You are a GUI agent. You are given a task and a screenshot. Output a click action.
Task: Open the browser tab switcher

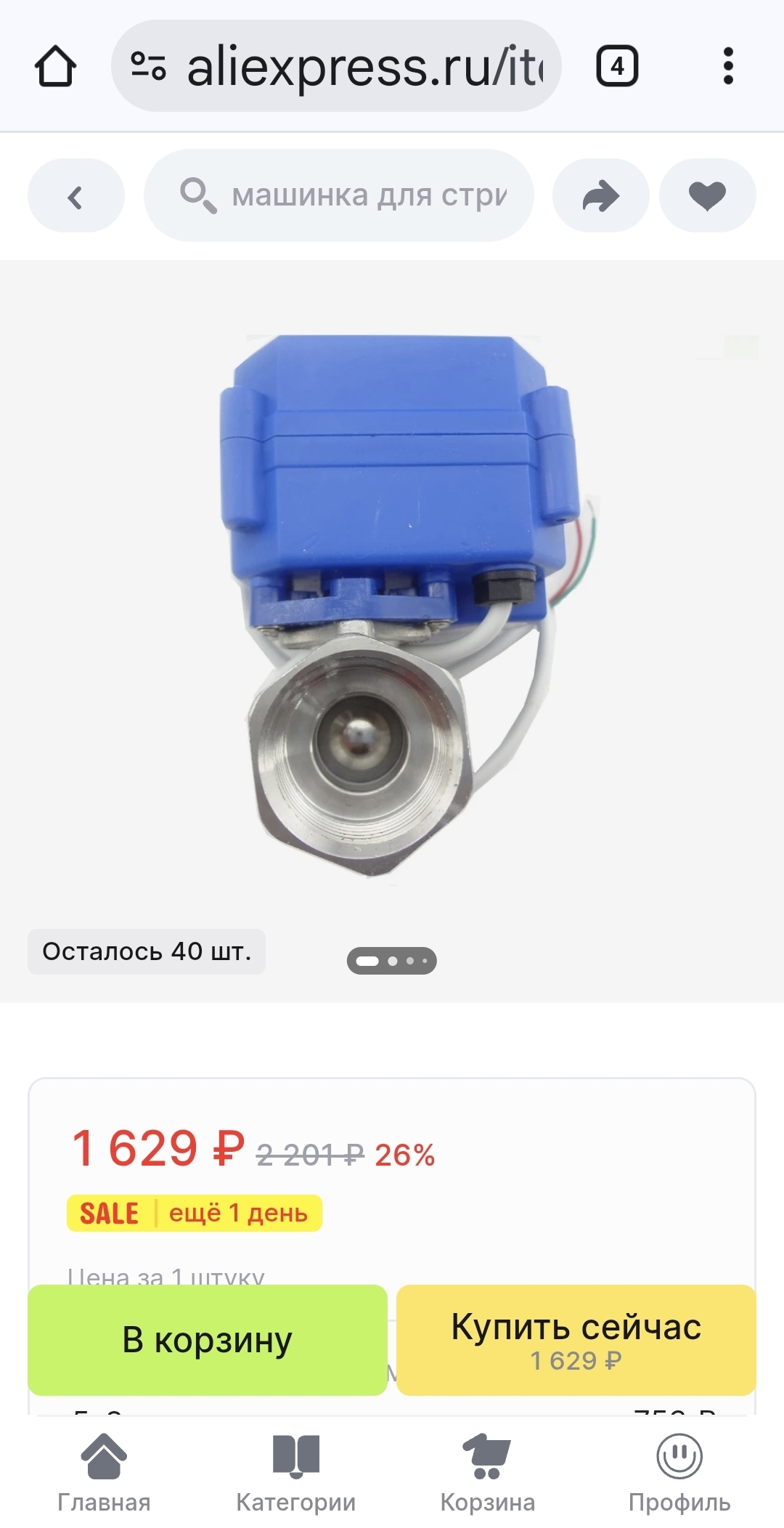[x=616, y=66]
